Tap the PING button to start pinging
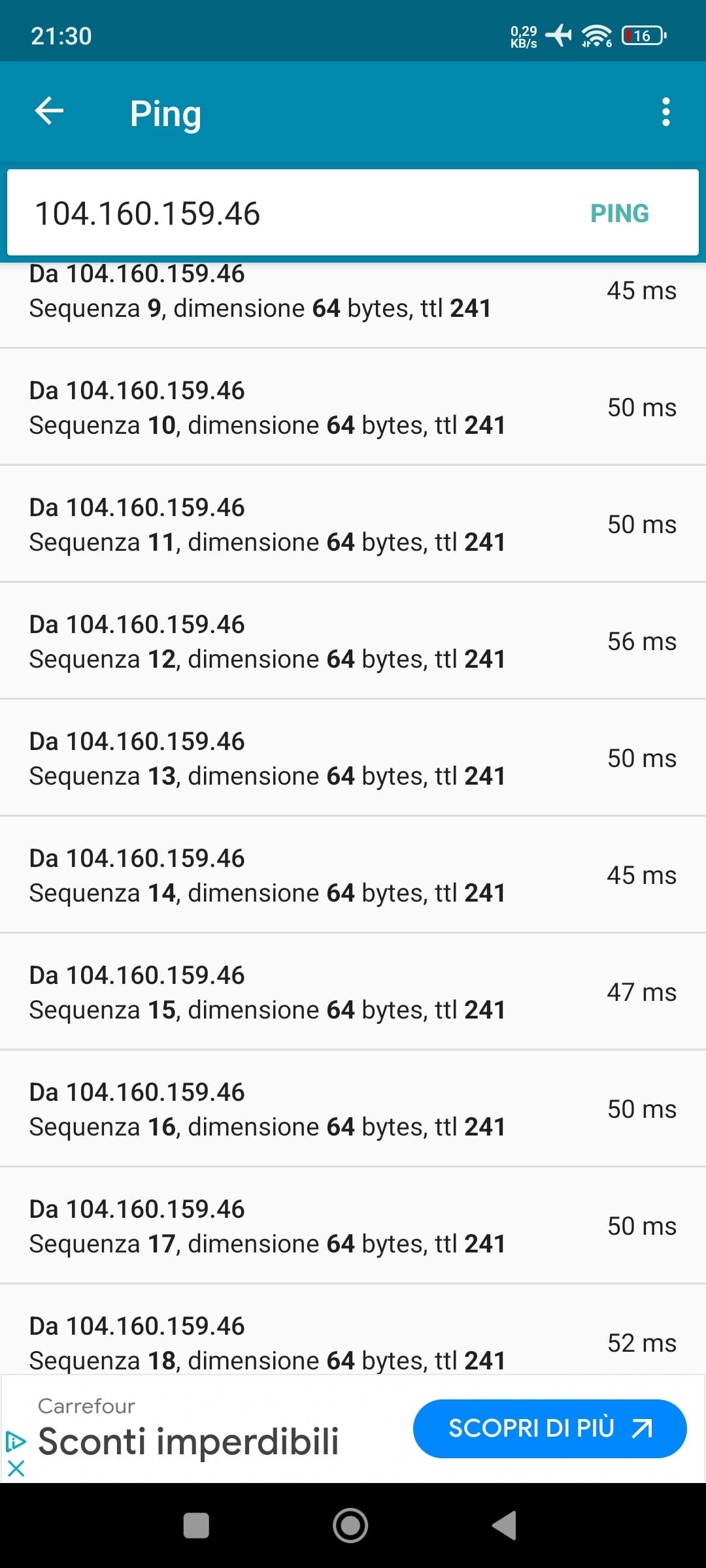 (x=619, y=214)
